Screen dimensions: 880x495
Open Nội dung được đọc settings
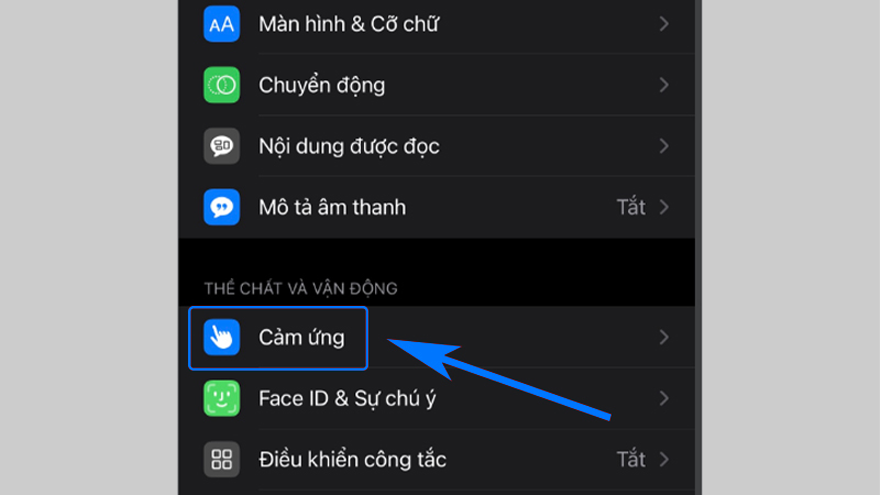click(x=348, y=146)
